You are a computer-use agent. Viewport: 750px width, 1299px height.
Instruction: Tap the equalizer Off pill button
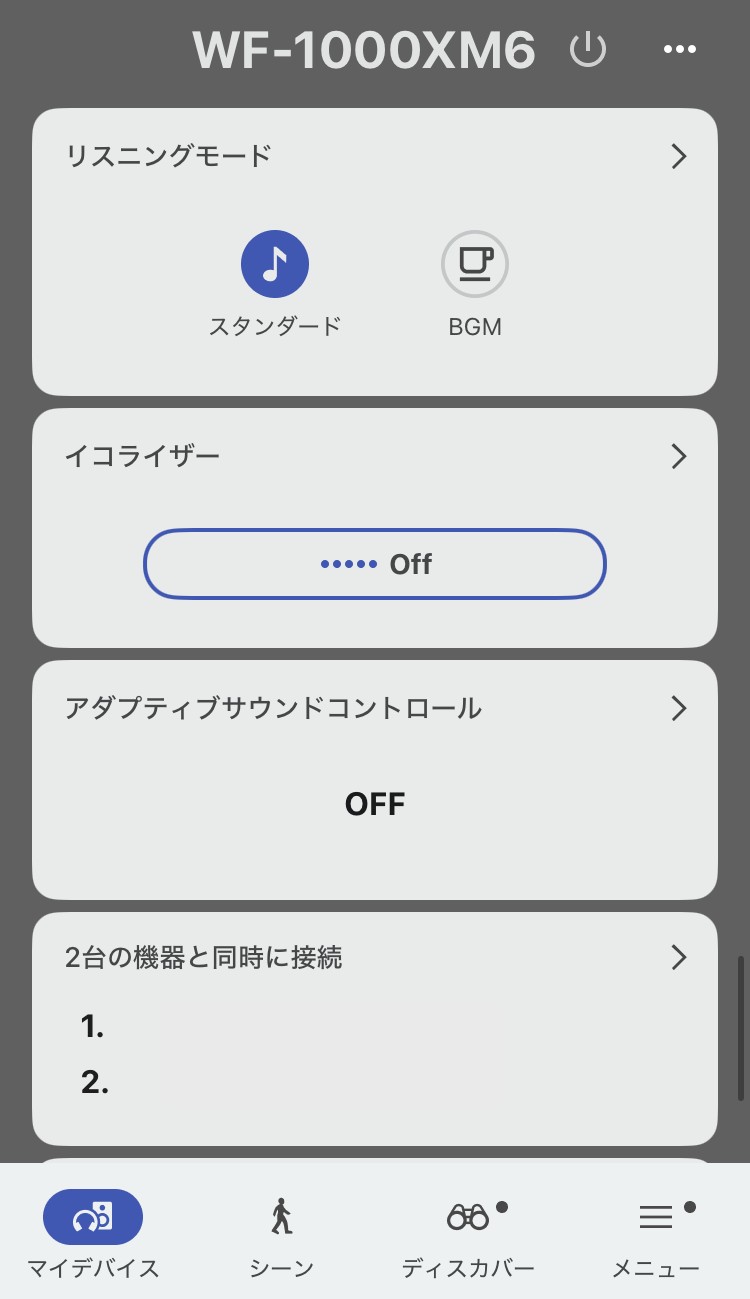375,563
